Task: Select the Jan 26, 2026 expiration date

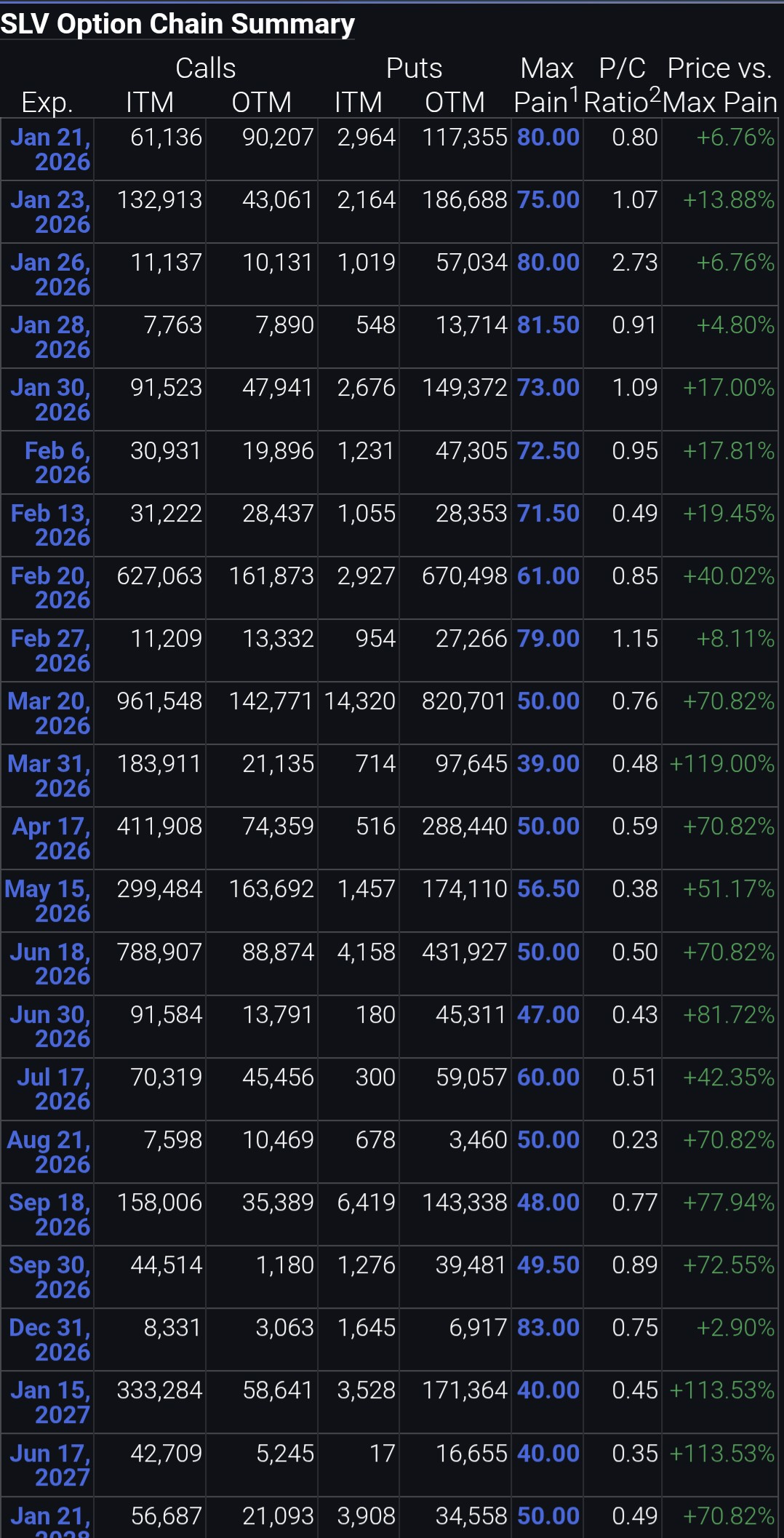Action: 50,274
